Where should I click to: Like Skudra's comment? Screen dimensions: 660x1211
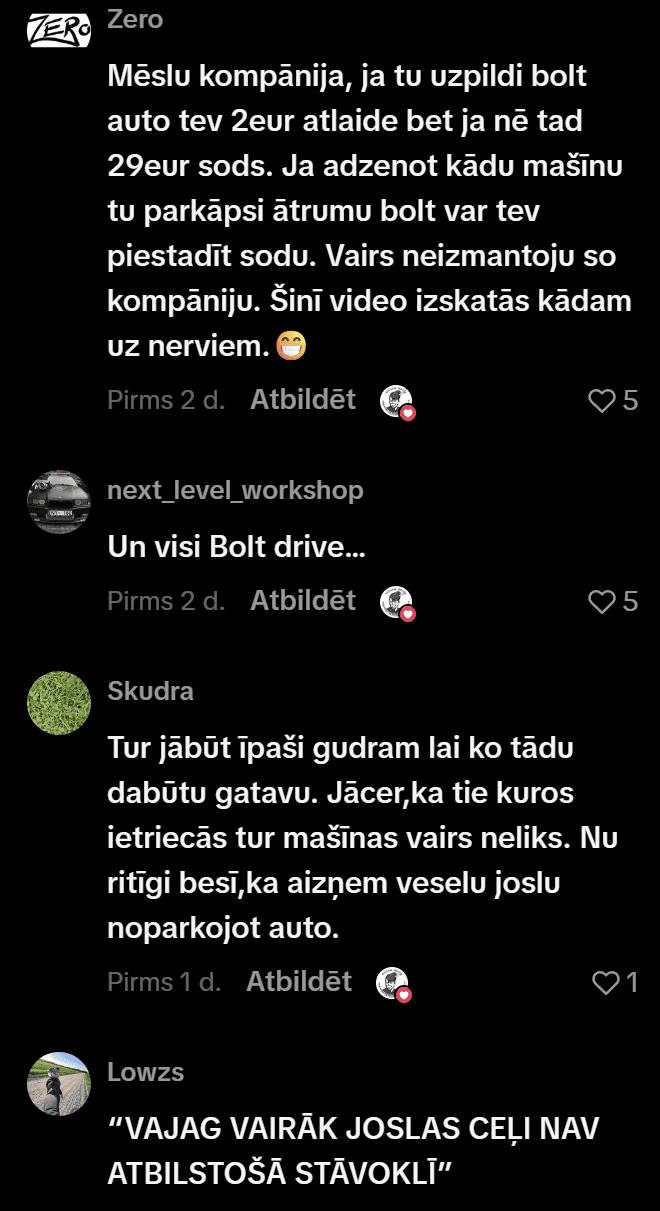[x=606, y=983]
